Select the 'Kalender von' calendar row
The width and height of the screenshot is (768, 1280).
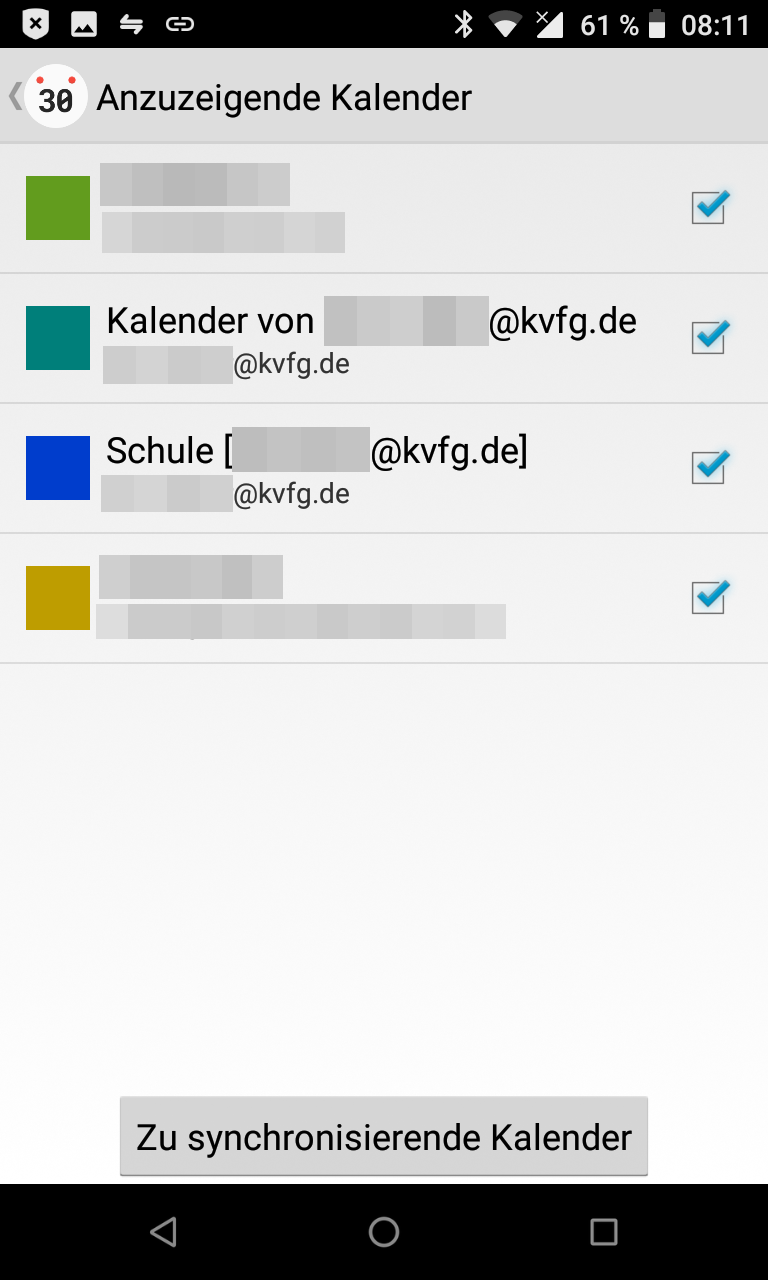370,338
